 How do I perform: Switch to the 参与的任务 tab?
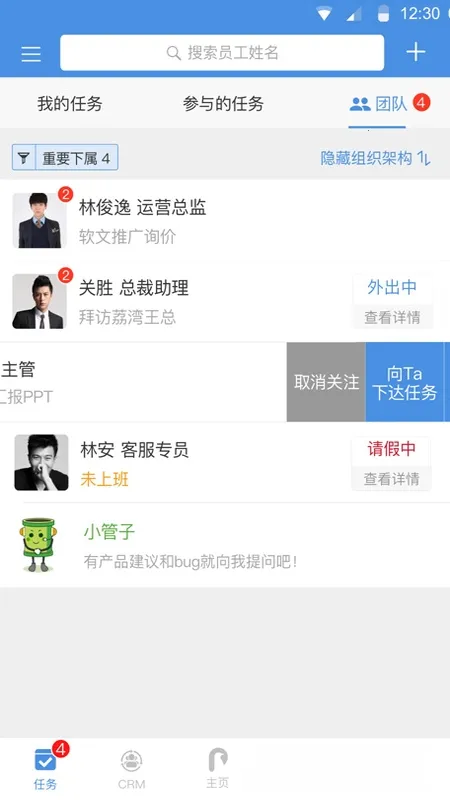point(223,104)
